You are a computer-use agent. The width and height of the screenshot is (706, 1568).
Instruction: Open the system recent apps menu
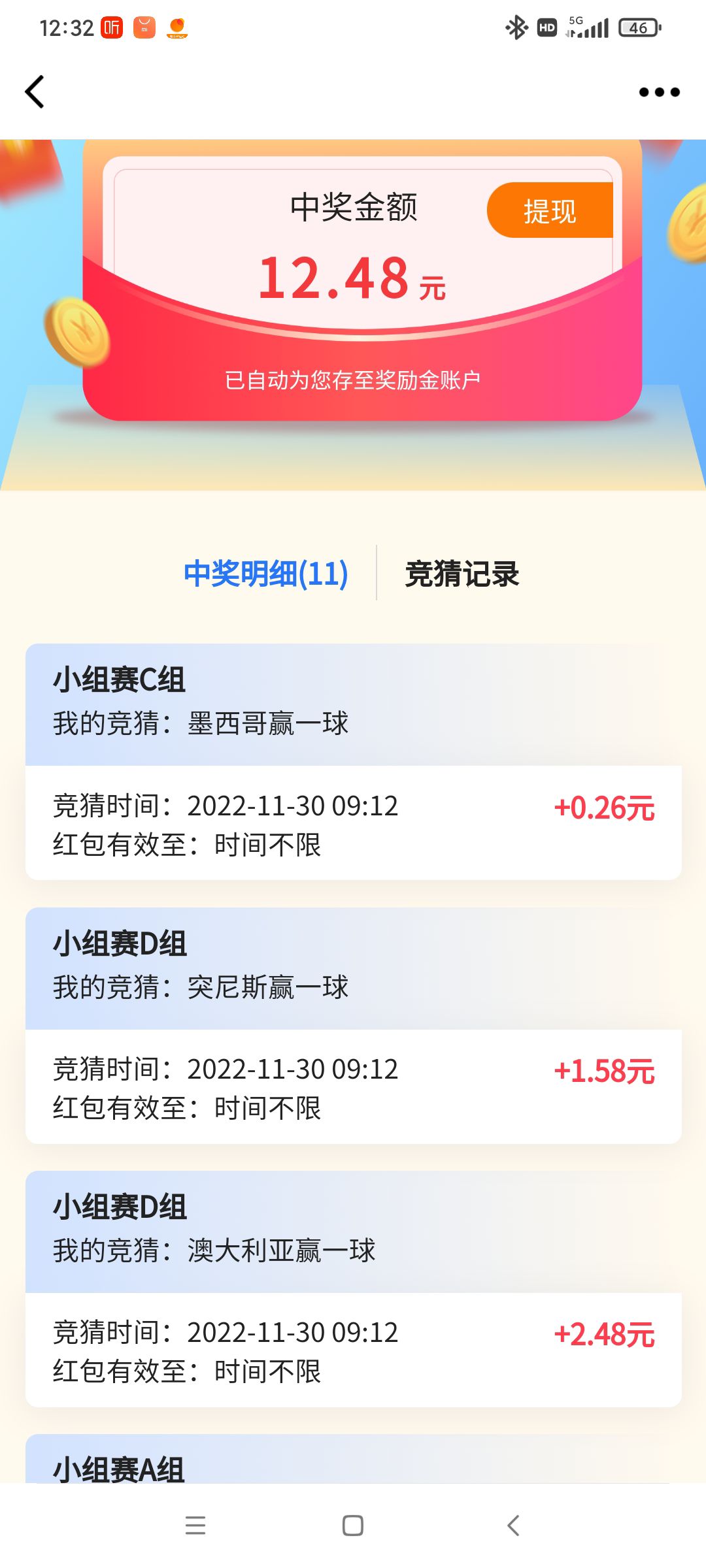coord(195,1526)
